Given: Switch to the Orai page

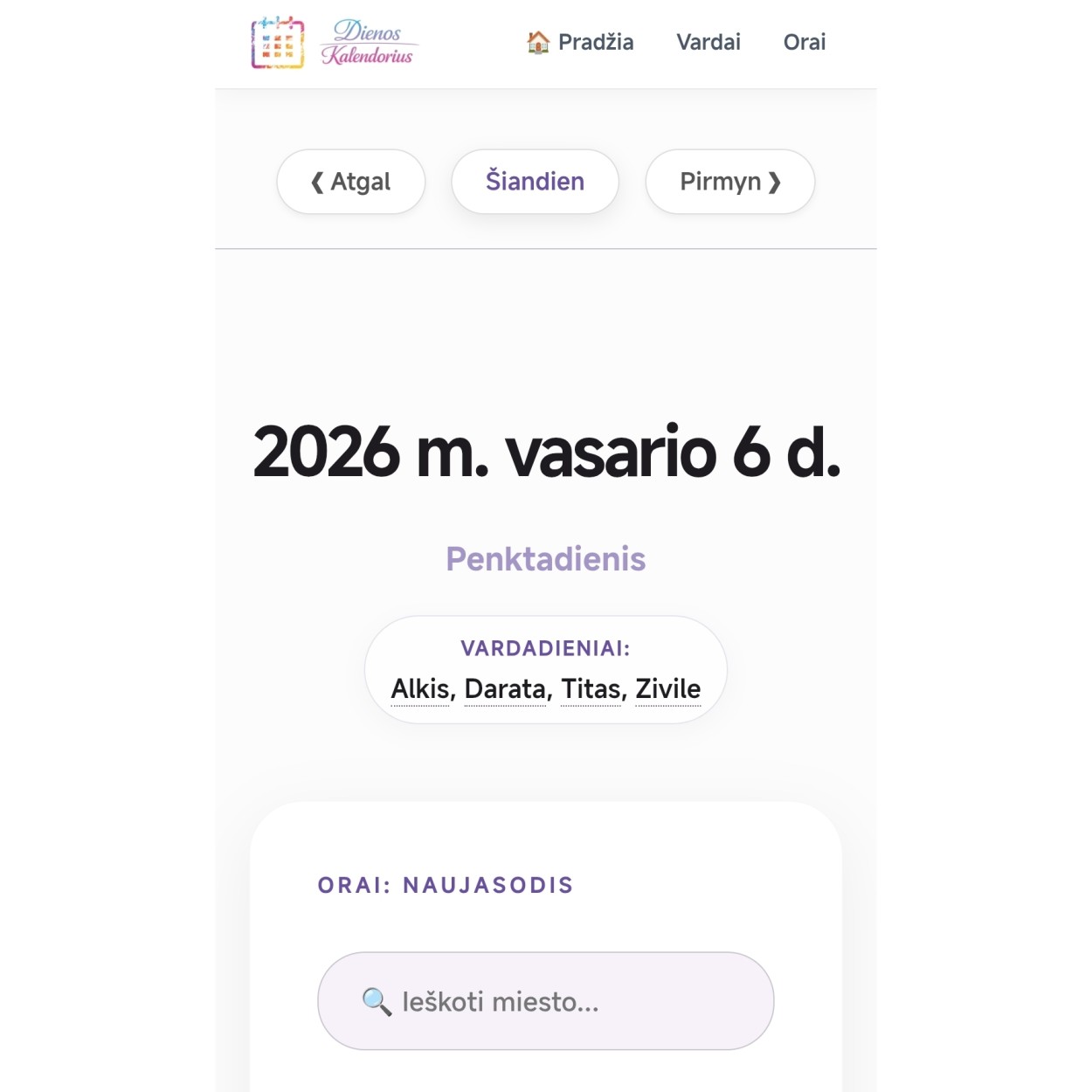Looking at the screenshot, I should point(804,42).
